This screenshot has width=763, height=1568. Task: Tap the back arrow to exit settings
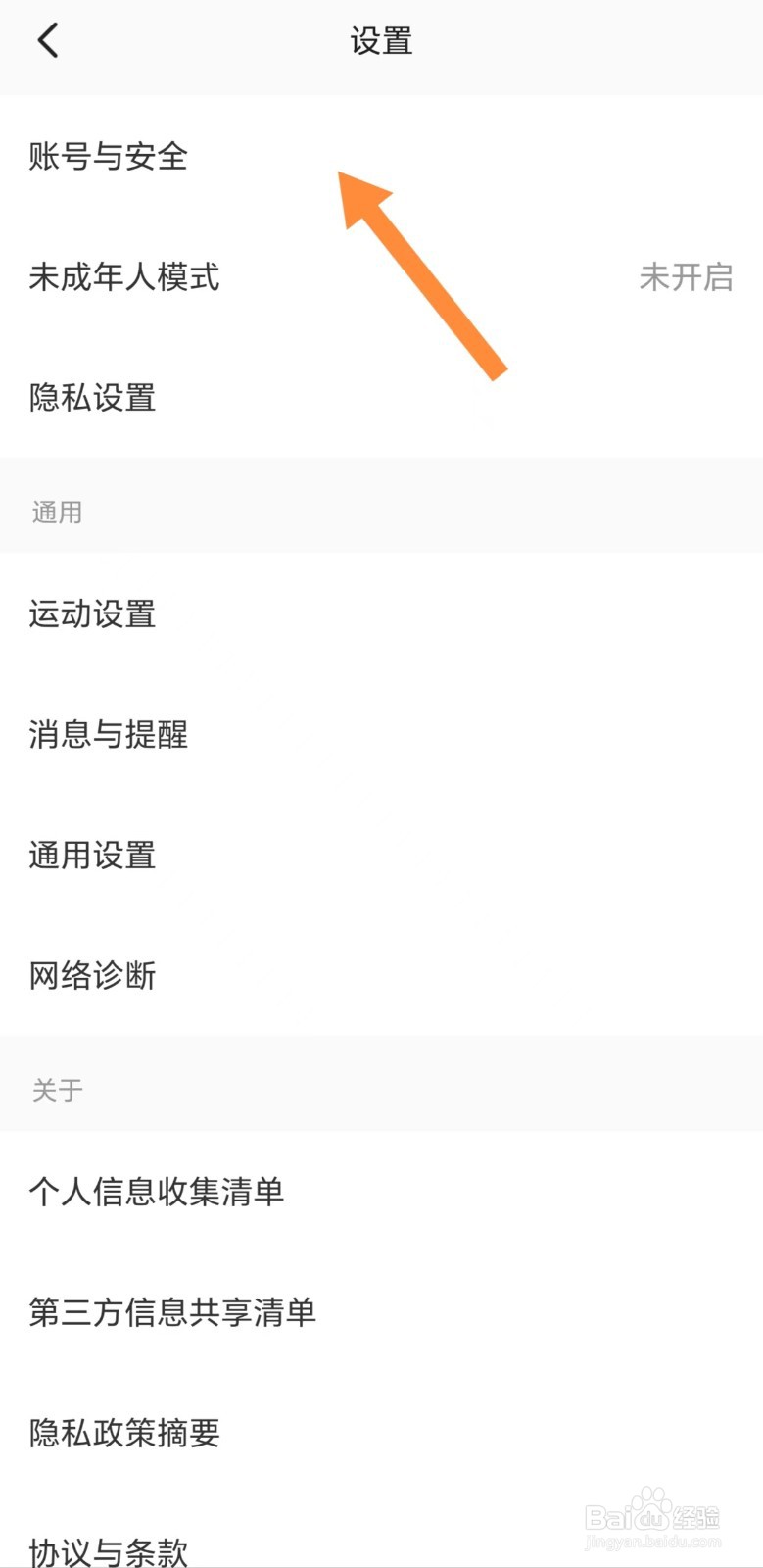tap(46, 40)
